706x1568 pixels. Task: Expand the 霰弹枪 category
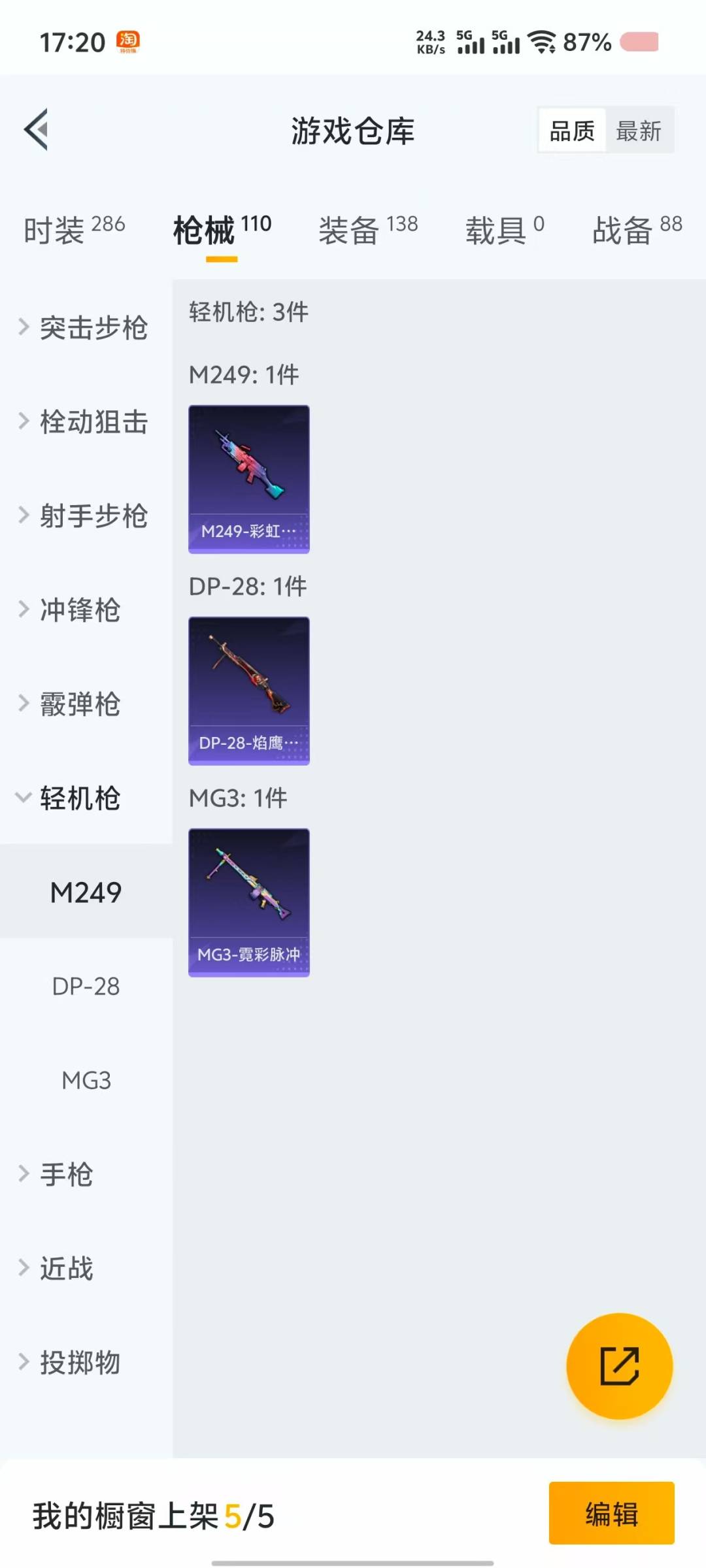[x=86, y=704]
